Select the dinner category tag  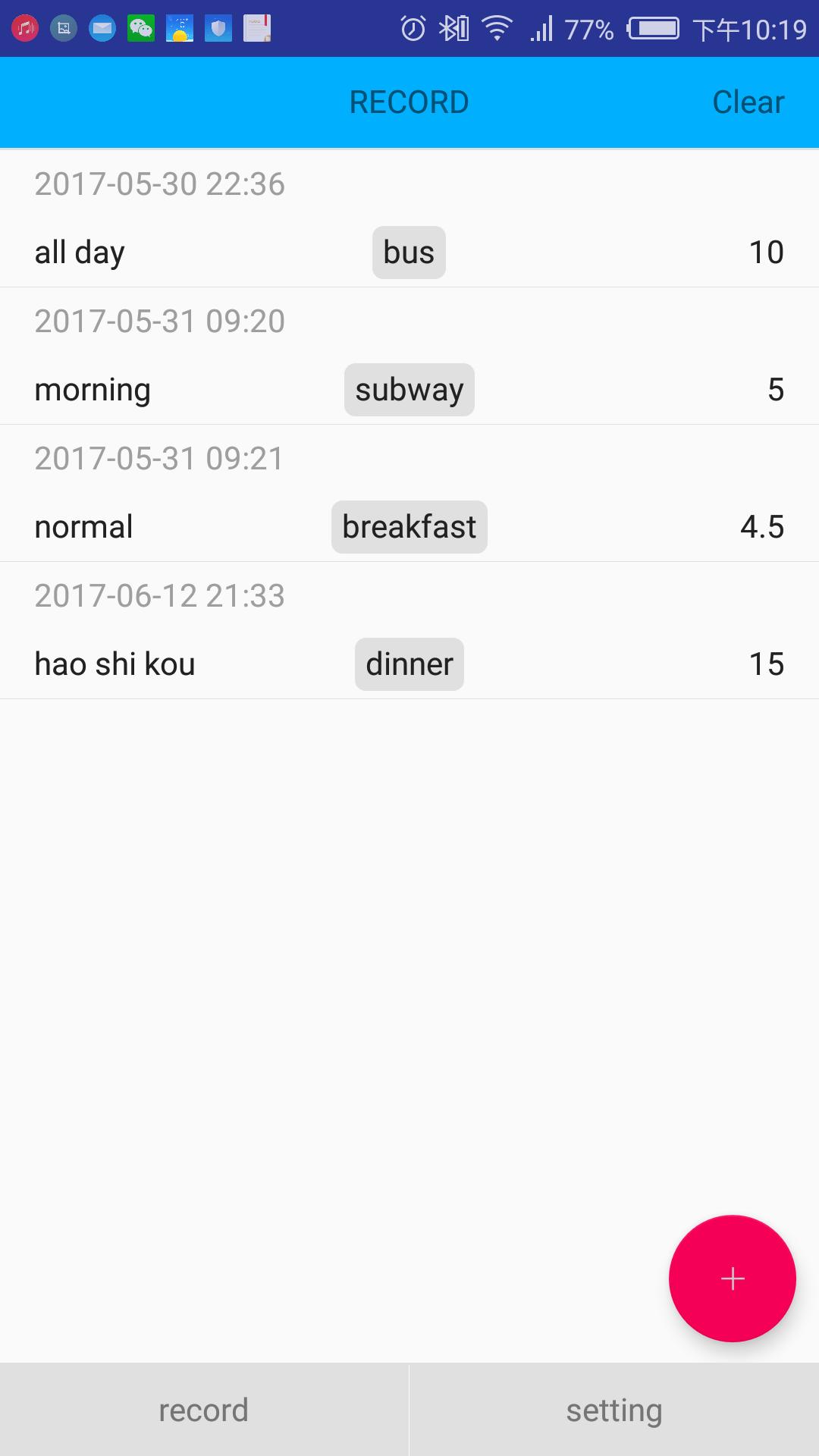pyautogui.click(x=409, y=664)
